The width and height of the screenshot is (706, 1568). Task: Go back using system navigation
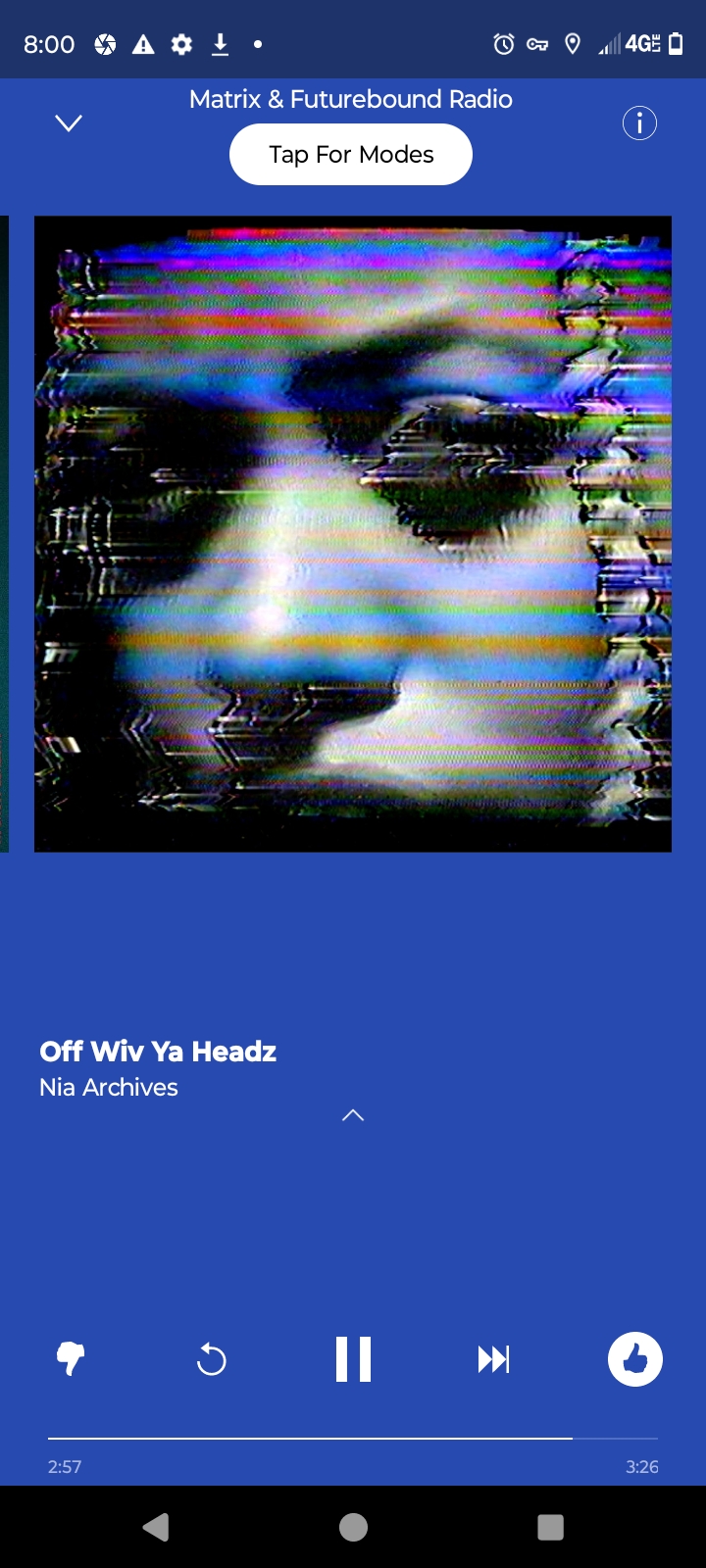coord(156,1527)
